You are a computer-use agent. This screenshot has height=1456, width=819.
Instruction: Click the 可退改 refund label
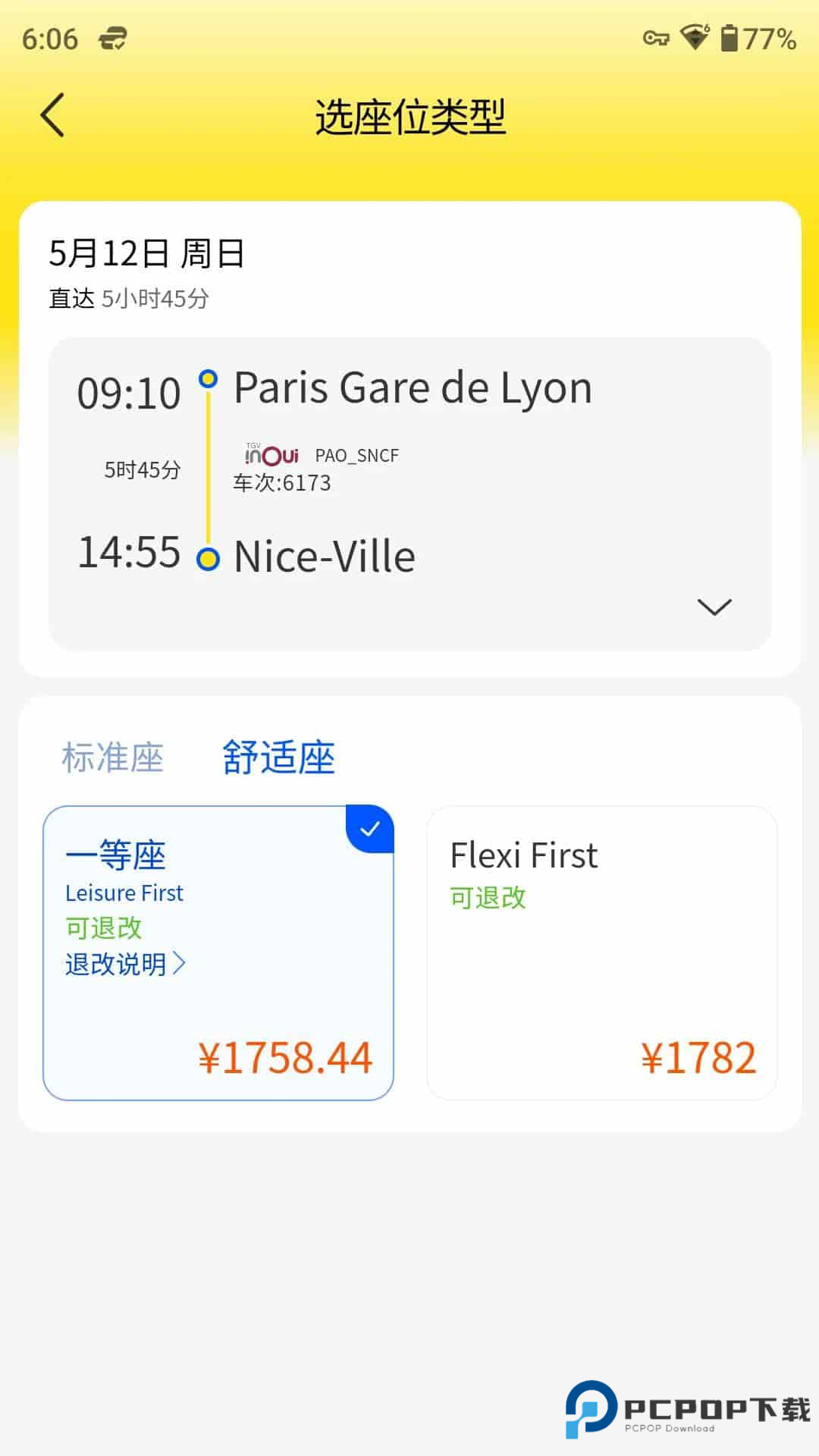pyautogui.click(x=103, y=928)
